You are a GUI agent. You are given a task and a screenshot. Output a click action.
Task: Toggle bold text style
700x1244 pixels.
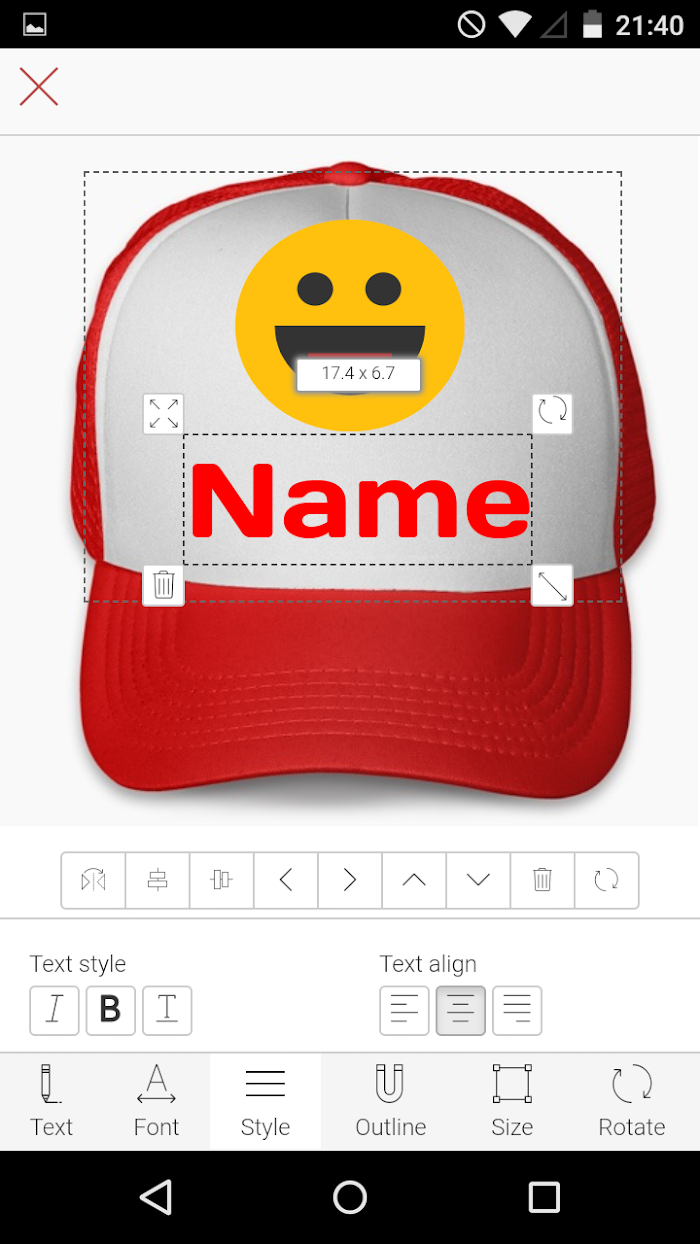110,1010
